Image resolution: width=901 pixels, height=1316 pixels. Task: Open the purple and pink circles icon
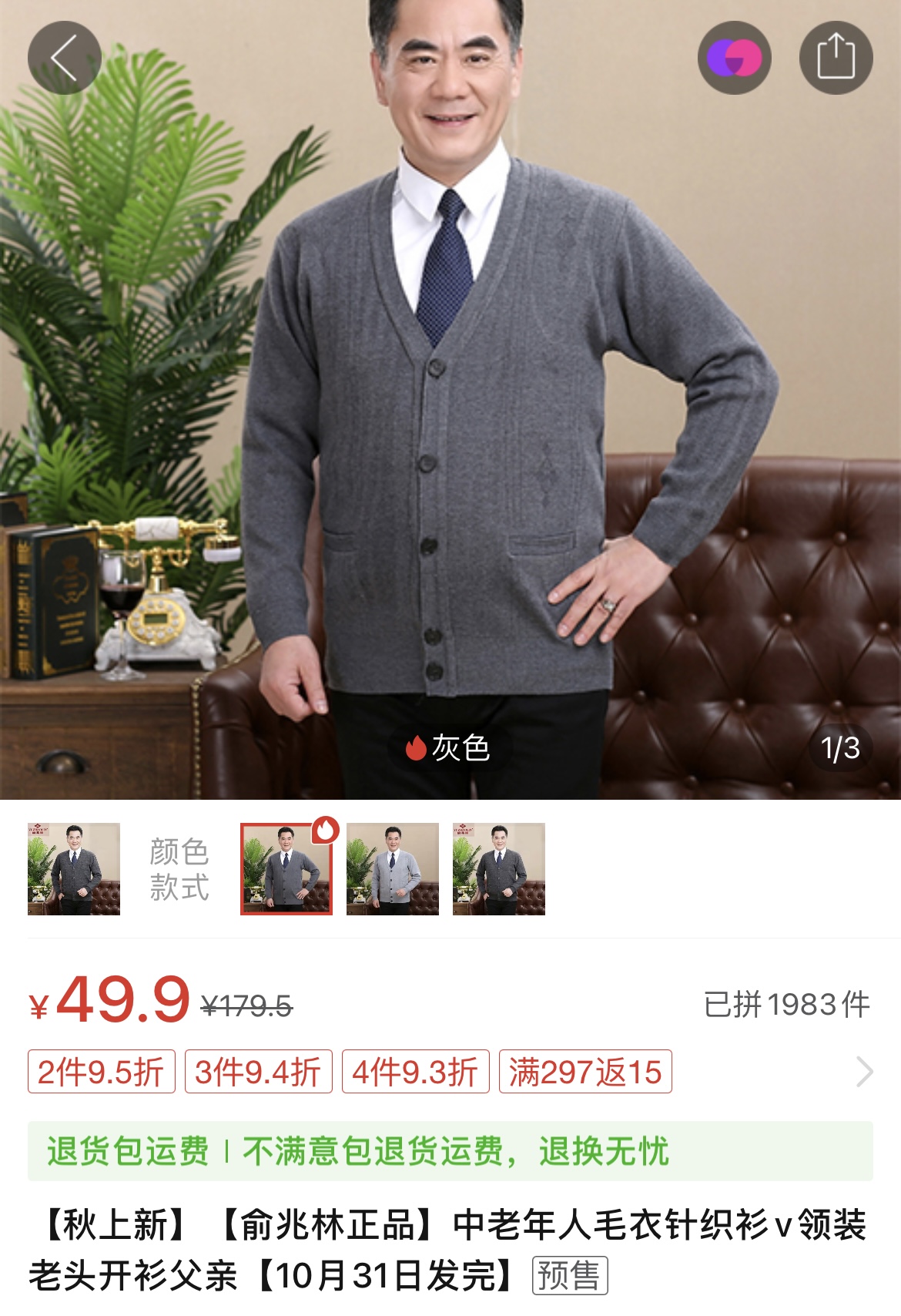734,58
